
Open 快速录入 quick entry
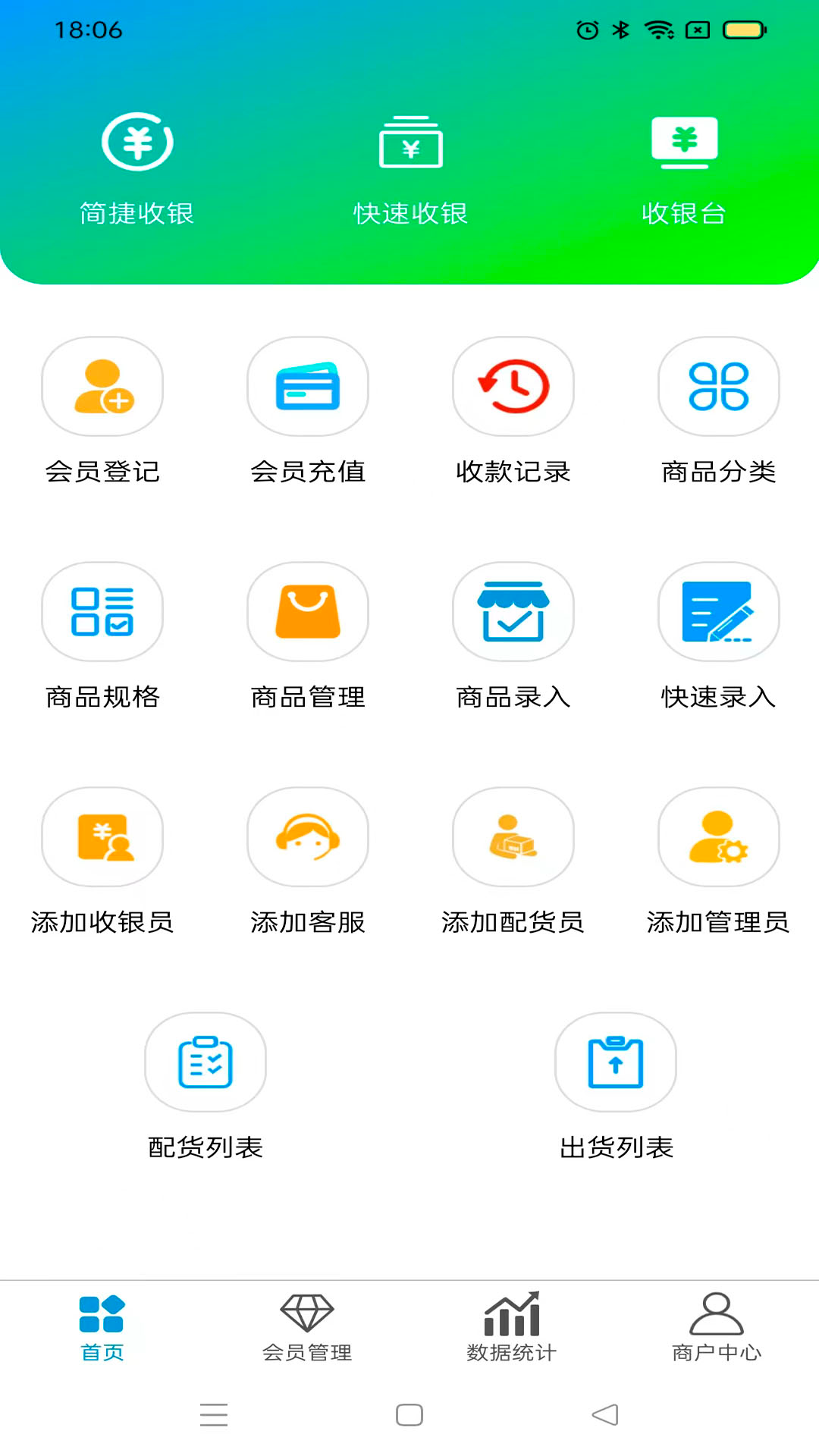719,636
